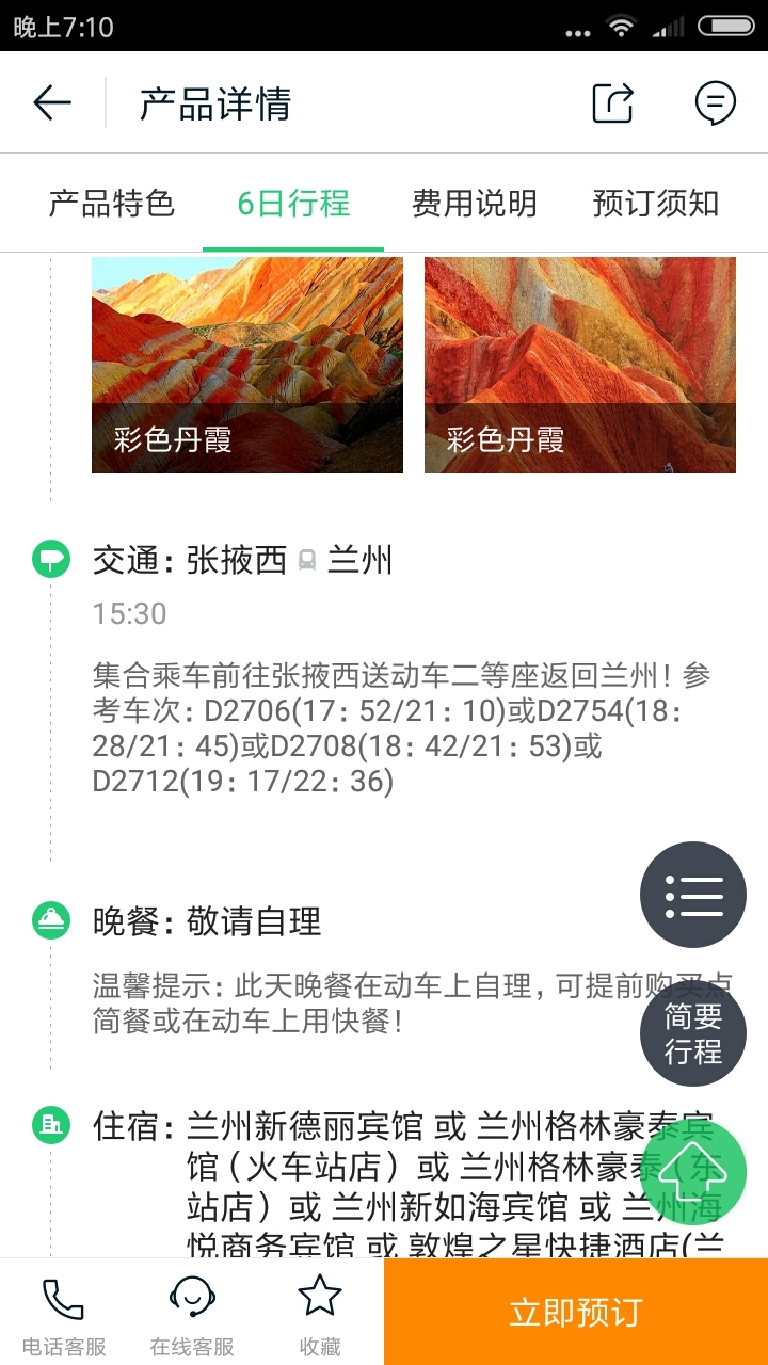Tap 立即预订 to book now
The height and width of the screenshot is (1365, 768).
(x=575, y=1312)
